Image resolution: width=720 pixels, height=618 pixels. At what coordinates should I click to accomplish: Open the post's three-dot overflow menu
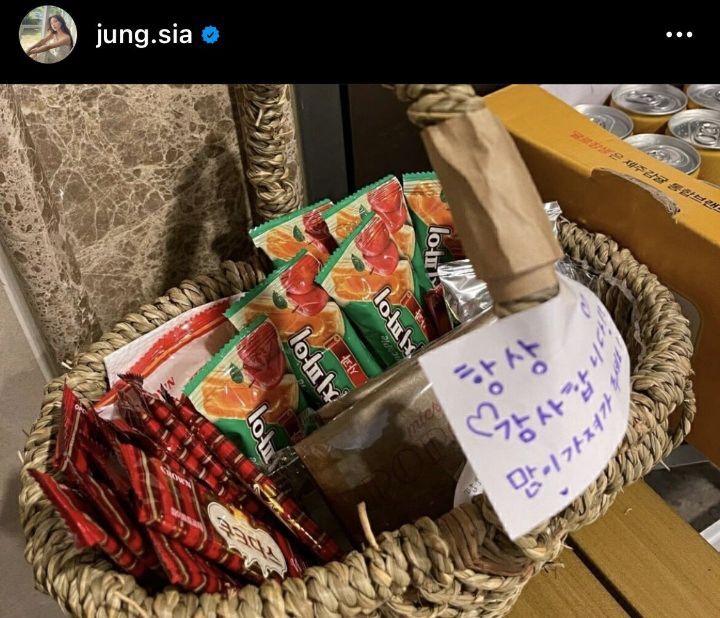679,35
